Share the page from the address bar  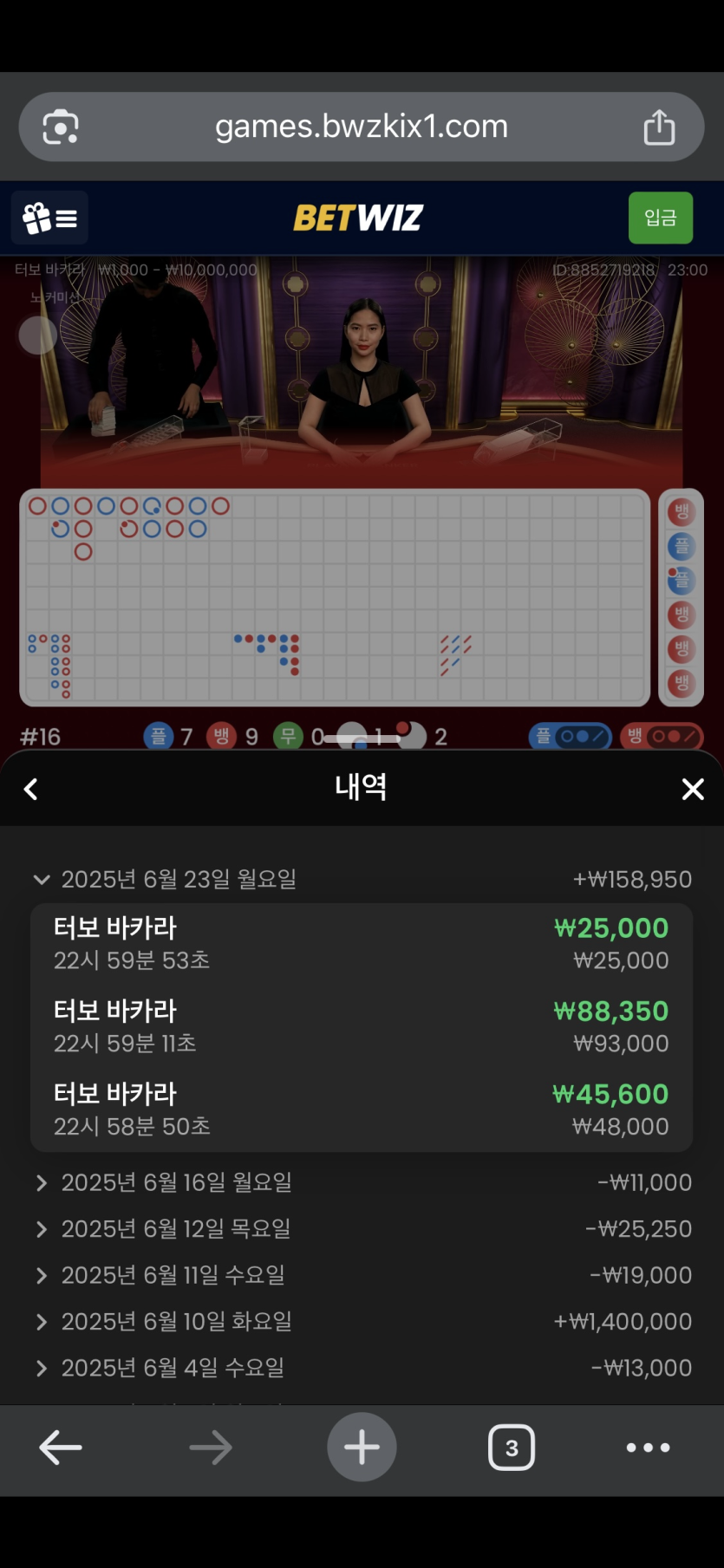point(659,127)
